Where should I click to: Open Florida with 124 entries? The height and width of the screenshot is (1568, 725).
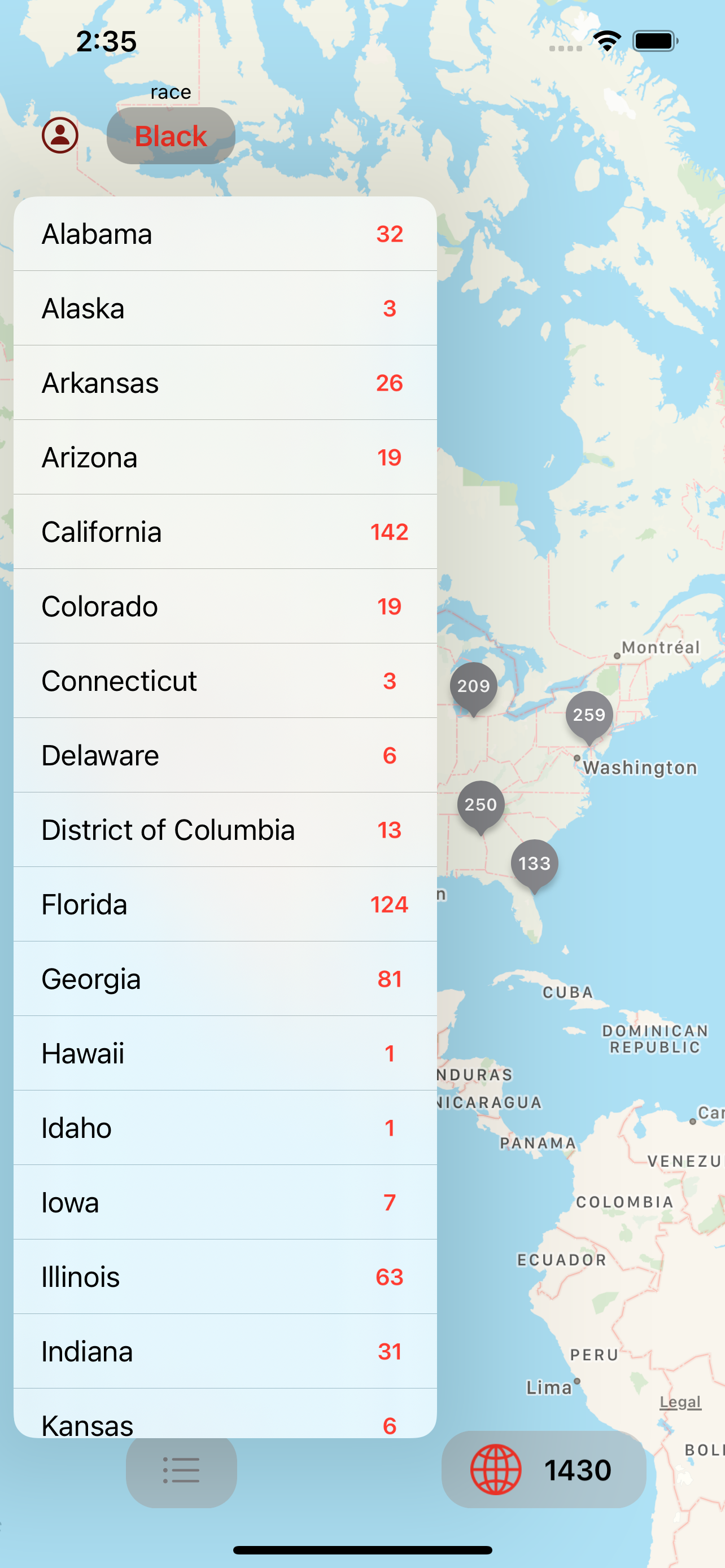[225, 905]
